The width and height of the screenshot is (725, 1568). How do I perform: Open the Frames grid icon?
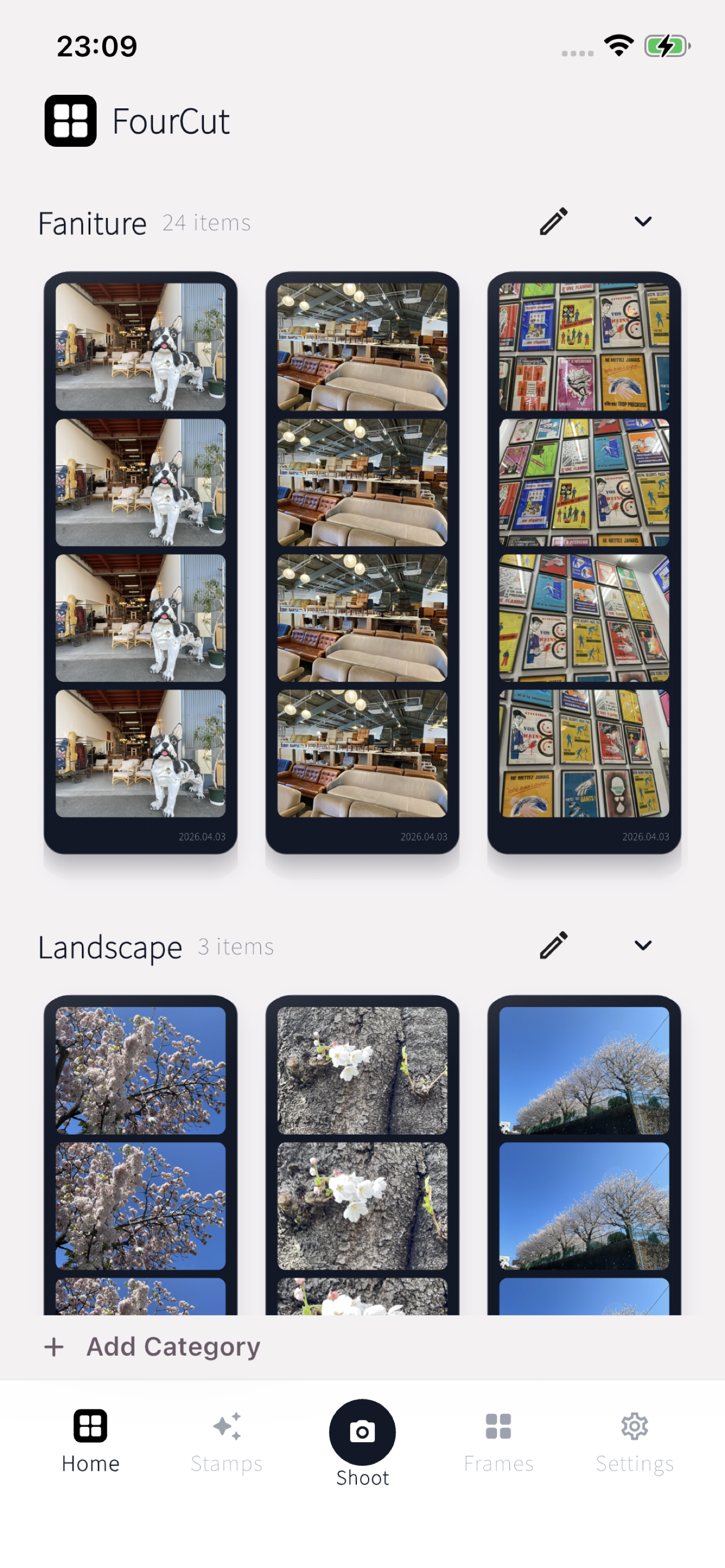coord(498,1427)
